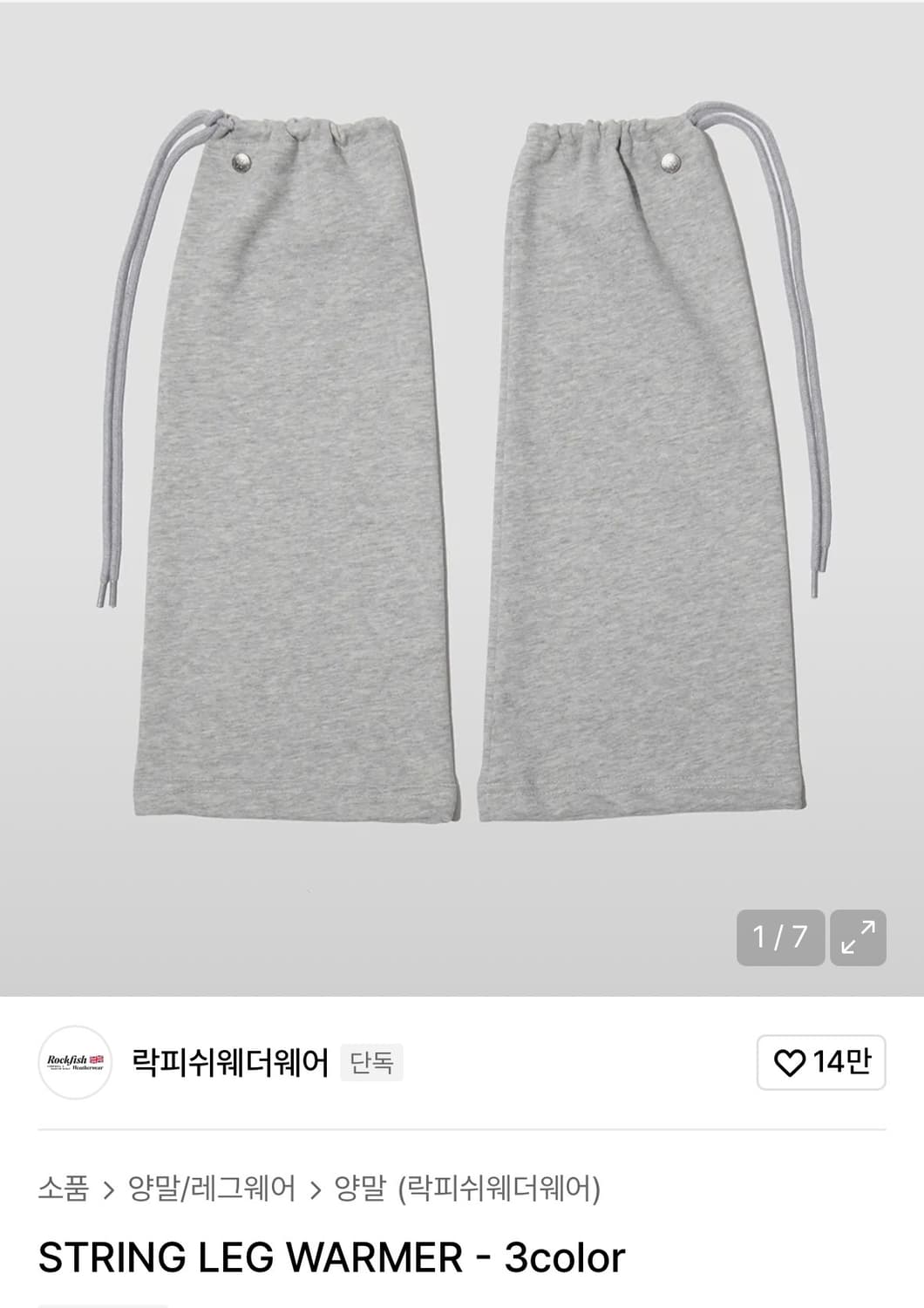Toggle favorite status for this leg warmer

pos(790,1064)
